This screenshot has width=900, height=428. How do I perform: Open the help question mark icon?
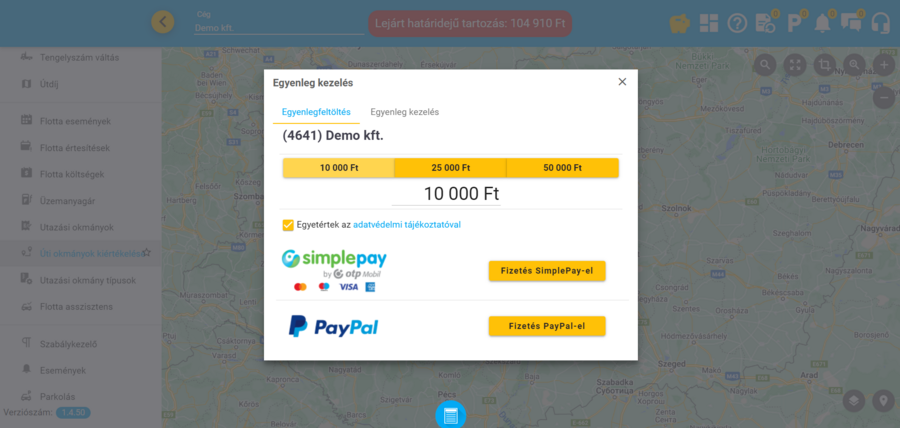(737, 22)
